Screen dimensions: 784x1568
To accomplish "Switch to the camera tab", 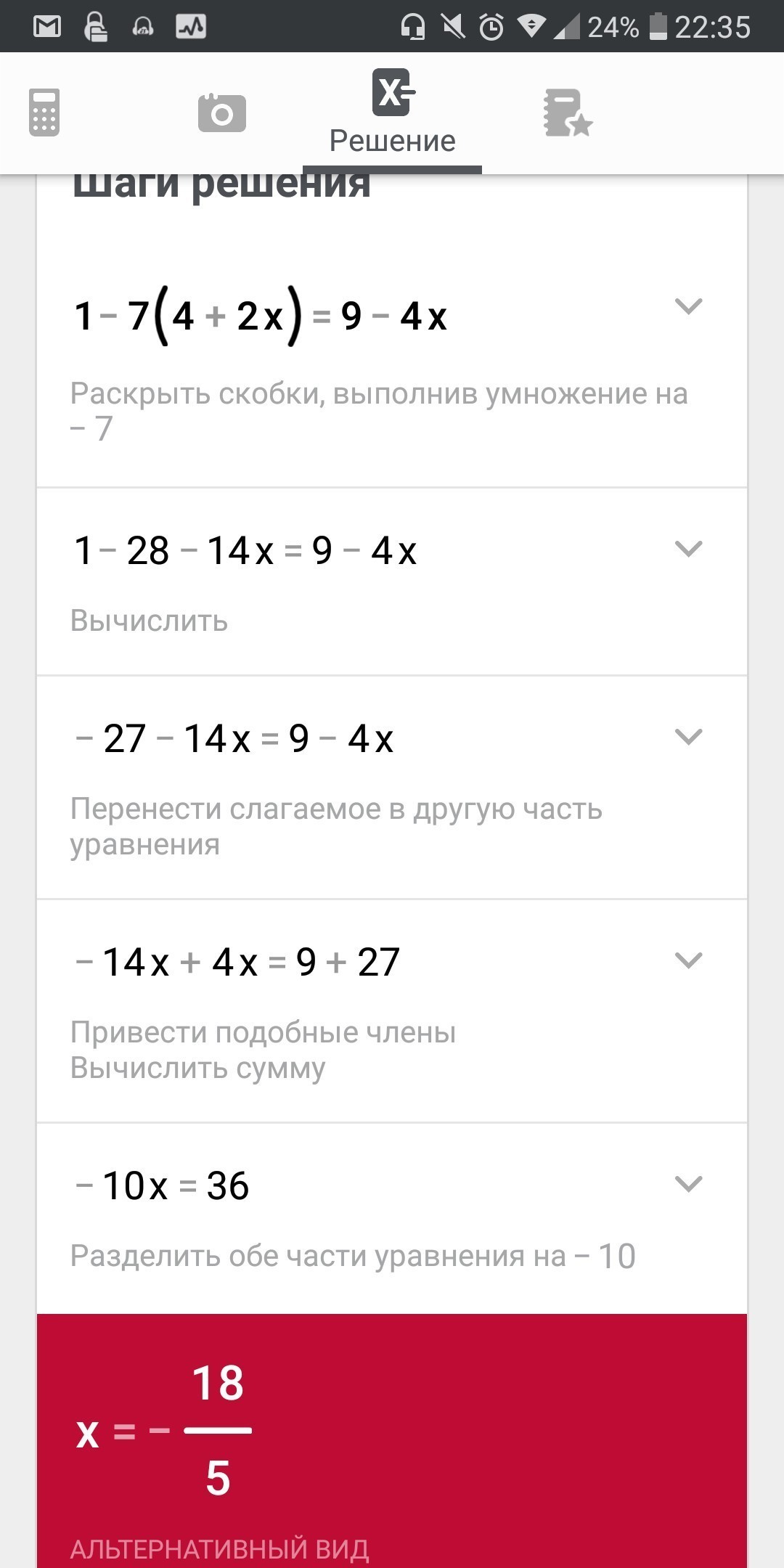I will pyautogui.click(x=221, y=113).
